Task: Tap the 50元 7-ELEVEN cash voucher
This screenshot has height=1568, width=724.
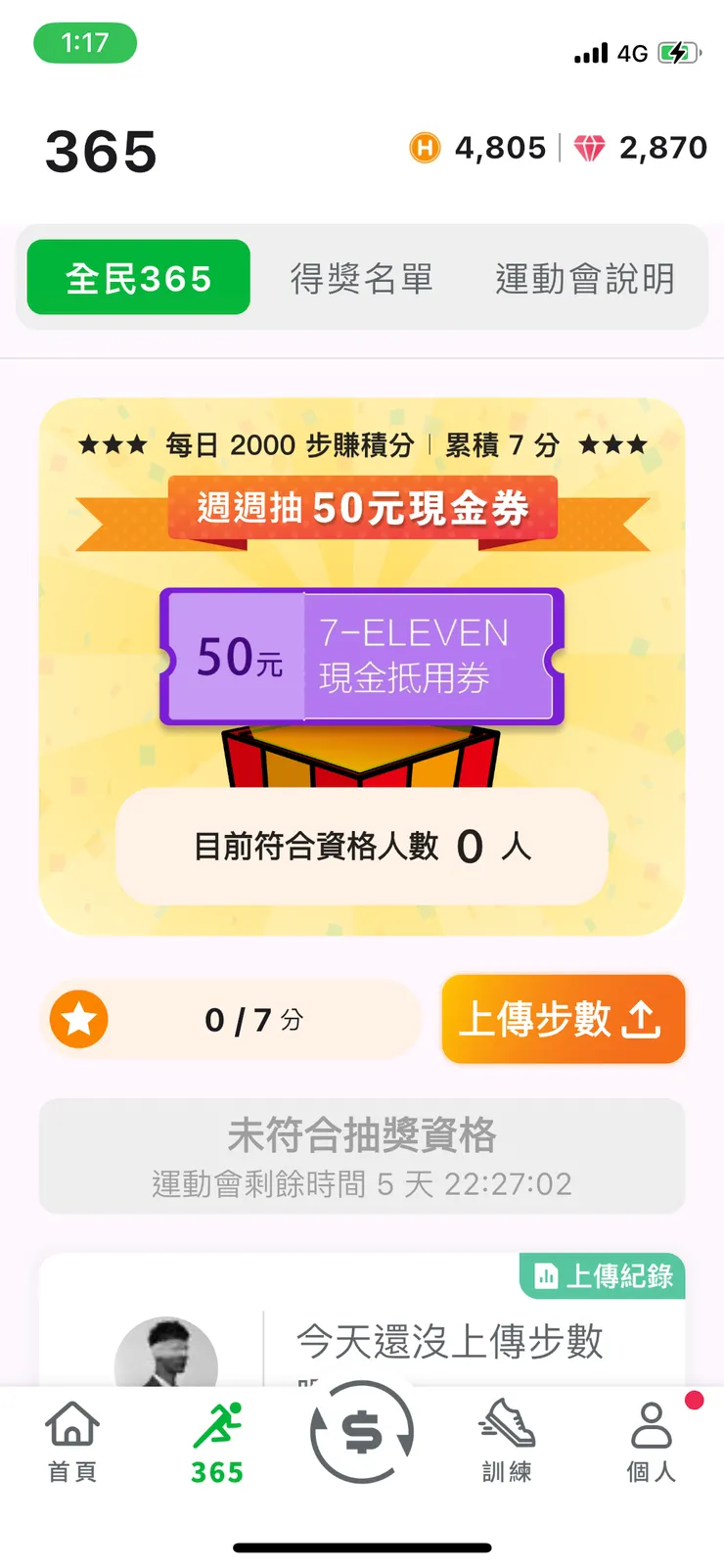Action: [x=361, y=657]
